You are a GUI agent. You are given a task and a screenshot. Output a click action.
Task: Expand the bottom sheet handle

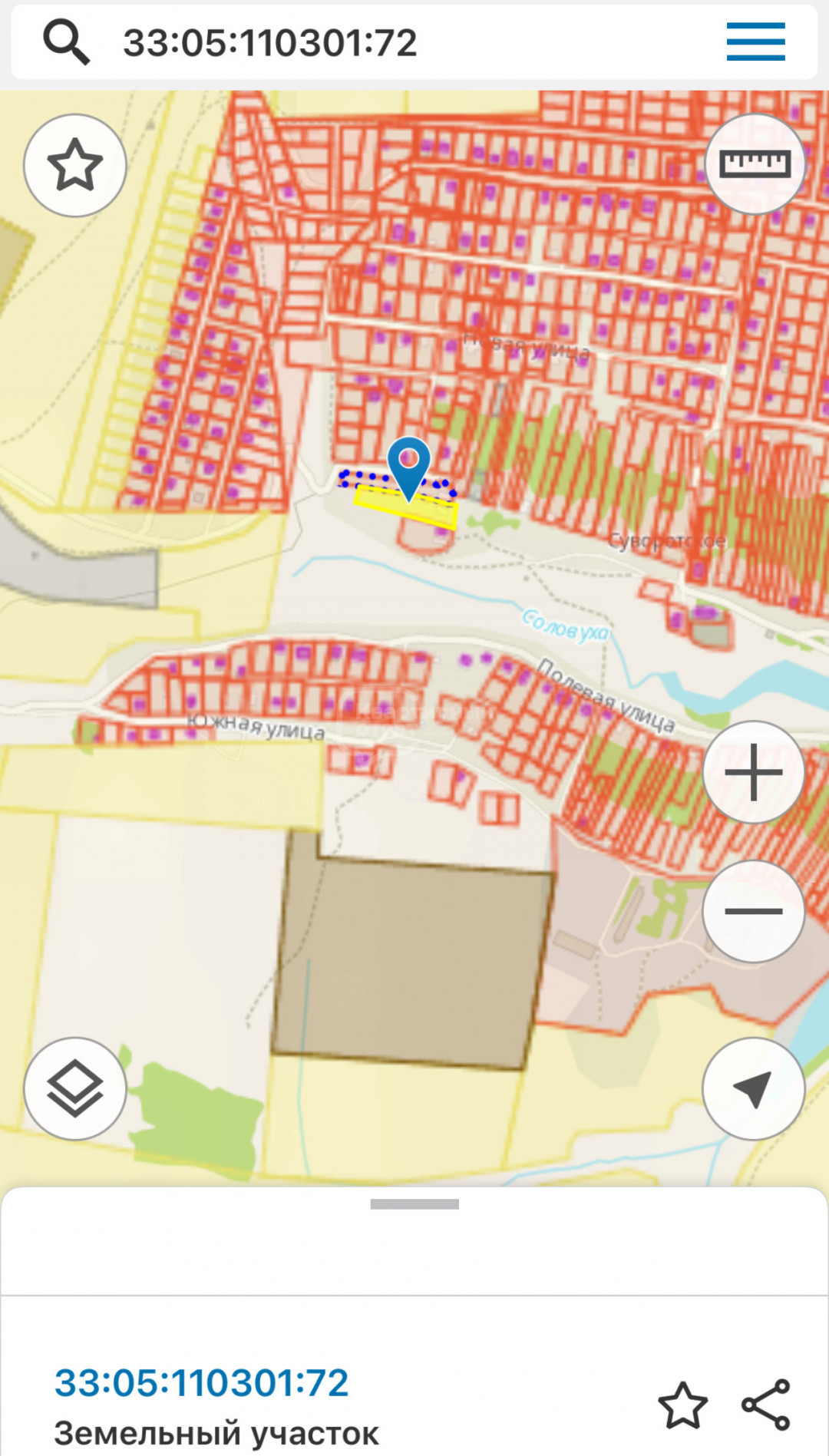(x=414, y=1203)
